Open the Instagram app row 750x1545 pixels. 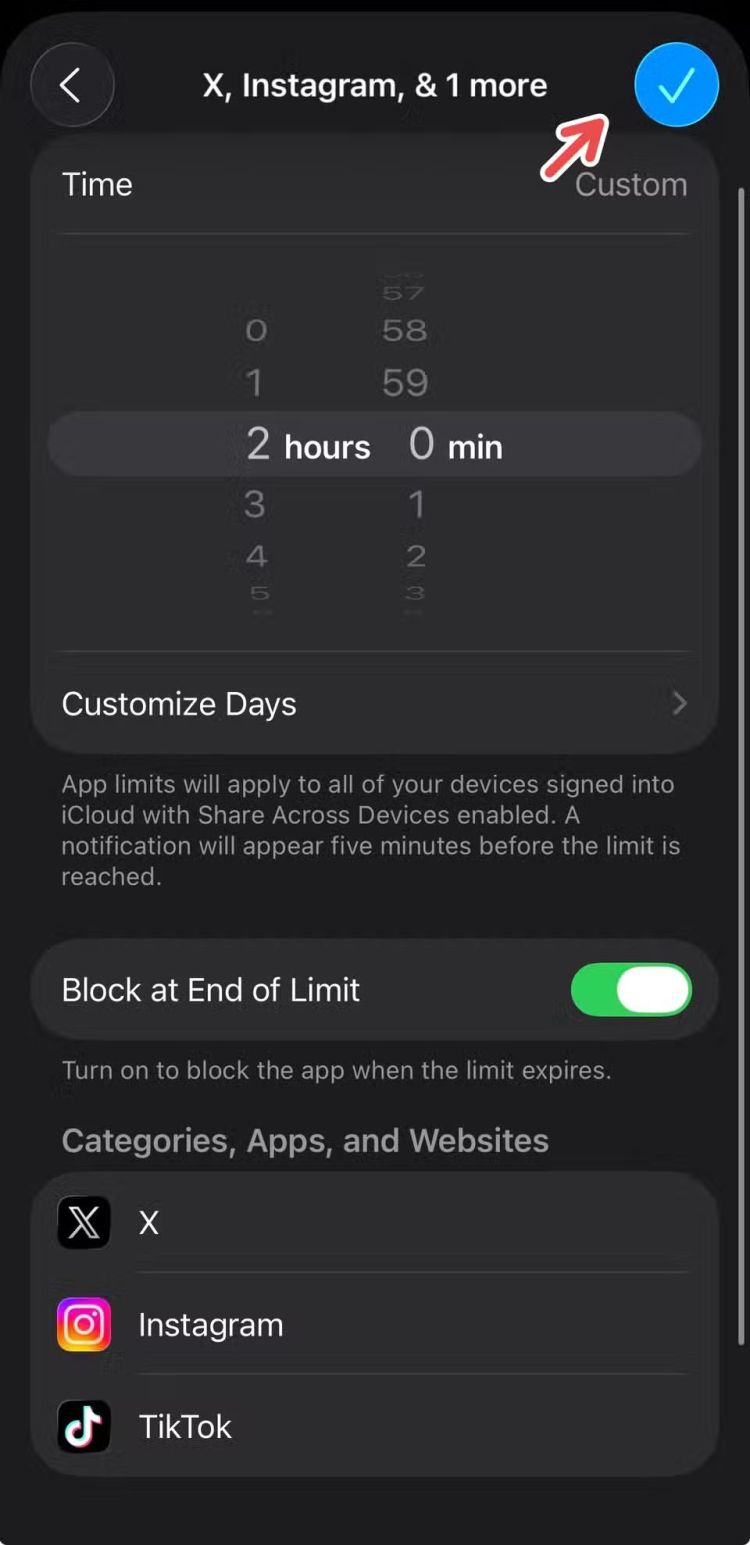pyautogui.click(x=374, y=1325)
